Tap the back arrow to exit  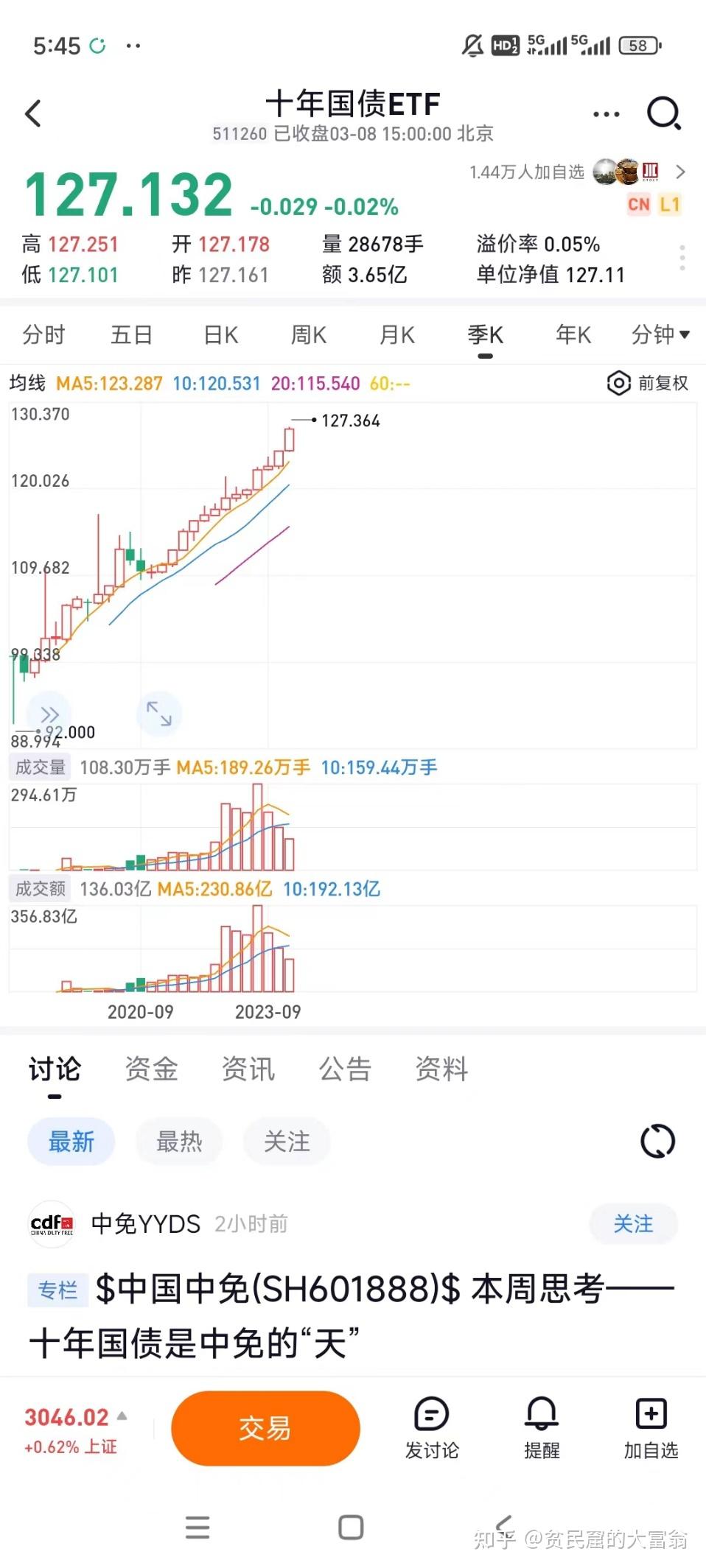31,114
